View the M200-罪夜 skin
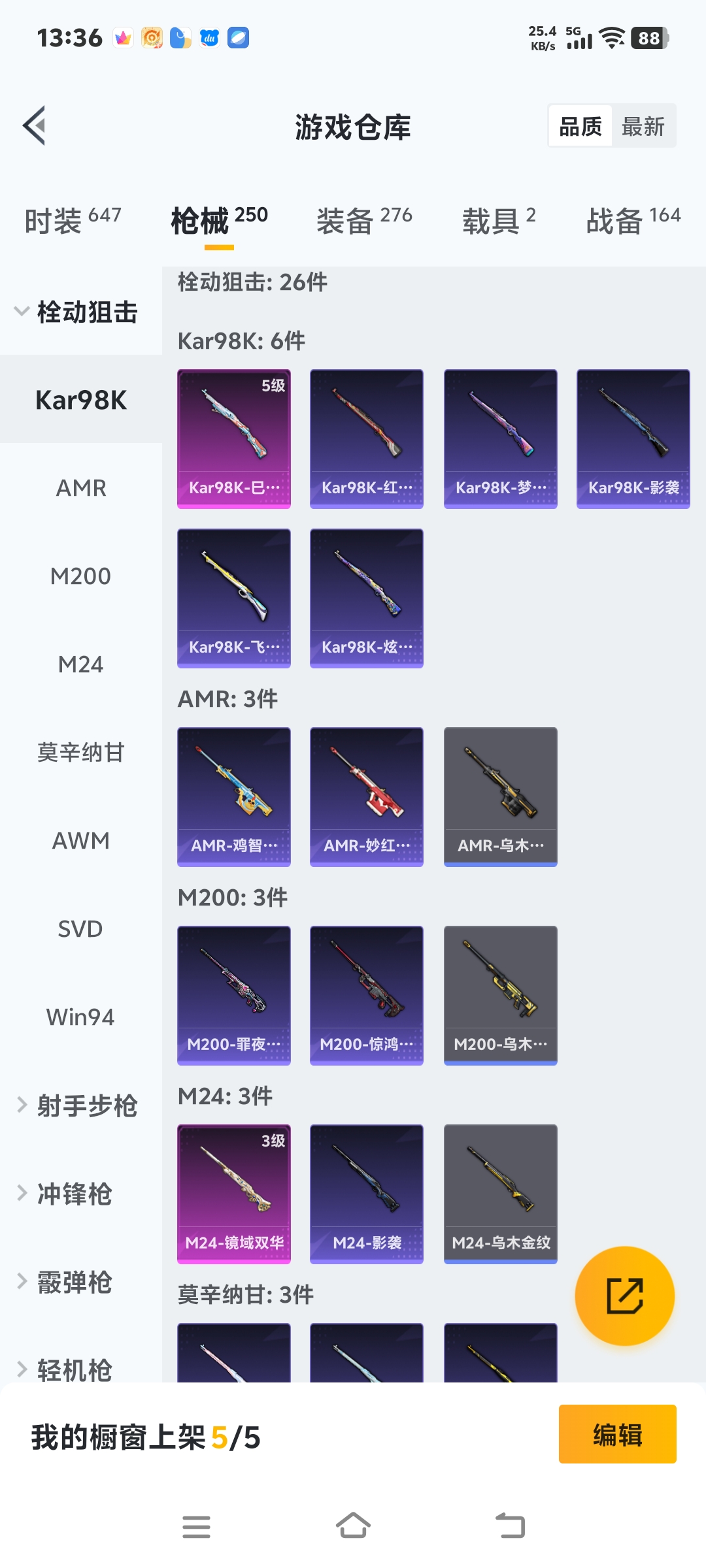The height and width of the screenshot is (1568, 706). 234,995
